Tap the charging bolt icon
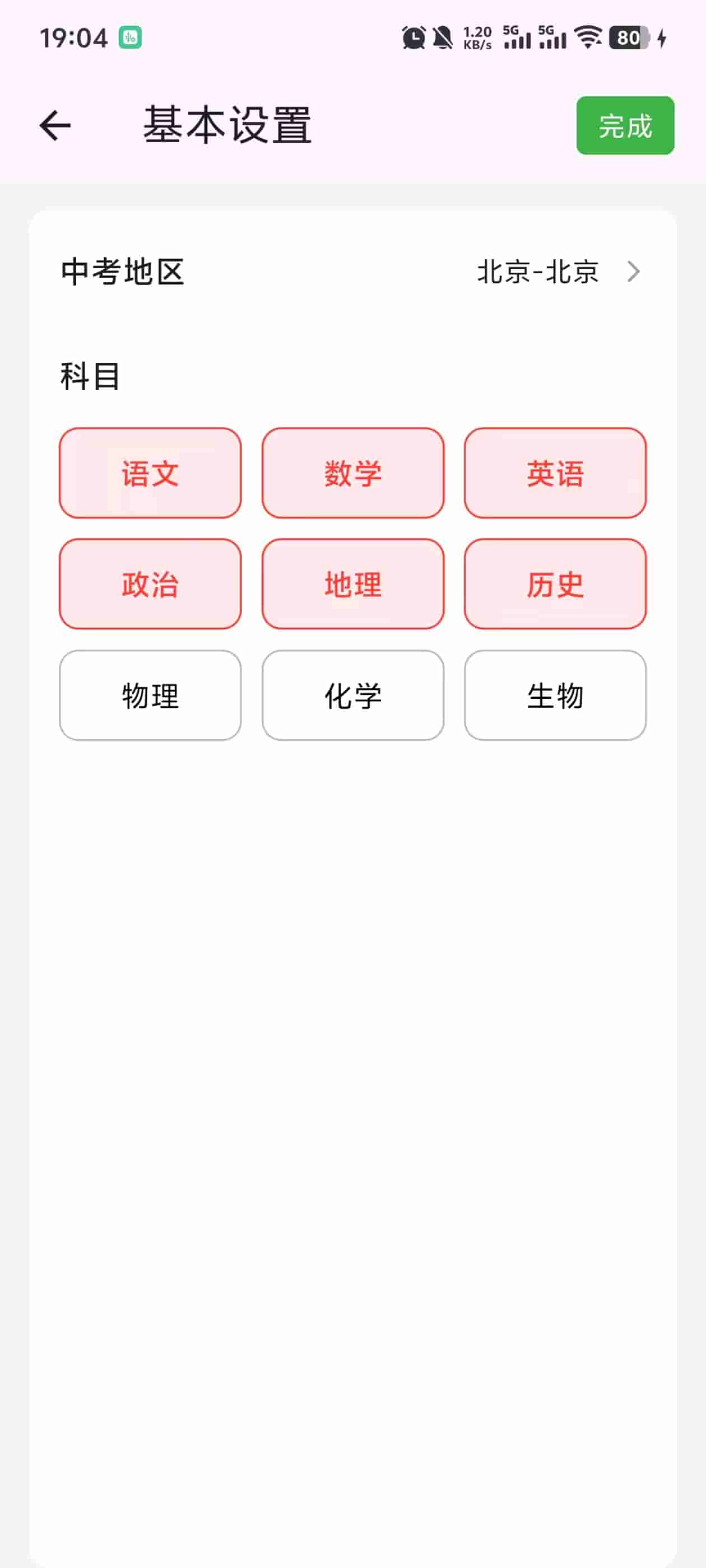Image resolution: width=706 pixels, height=1568 pixels. coord(662,38)
